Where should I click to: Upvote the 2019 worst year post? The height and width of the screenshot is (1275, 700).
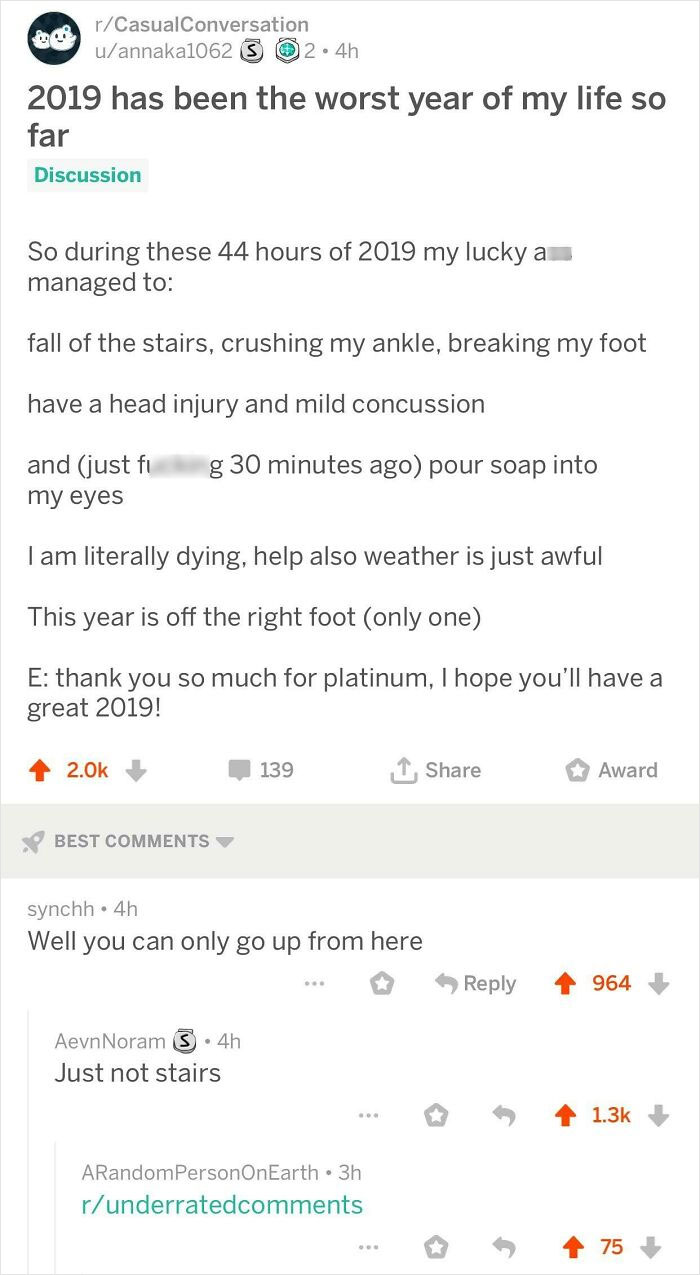click(x=41, y=770)
